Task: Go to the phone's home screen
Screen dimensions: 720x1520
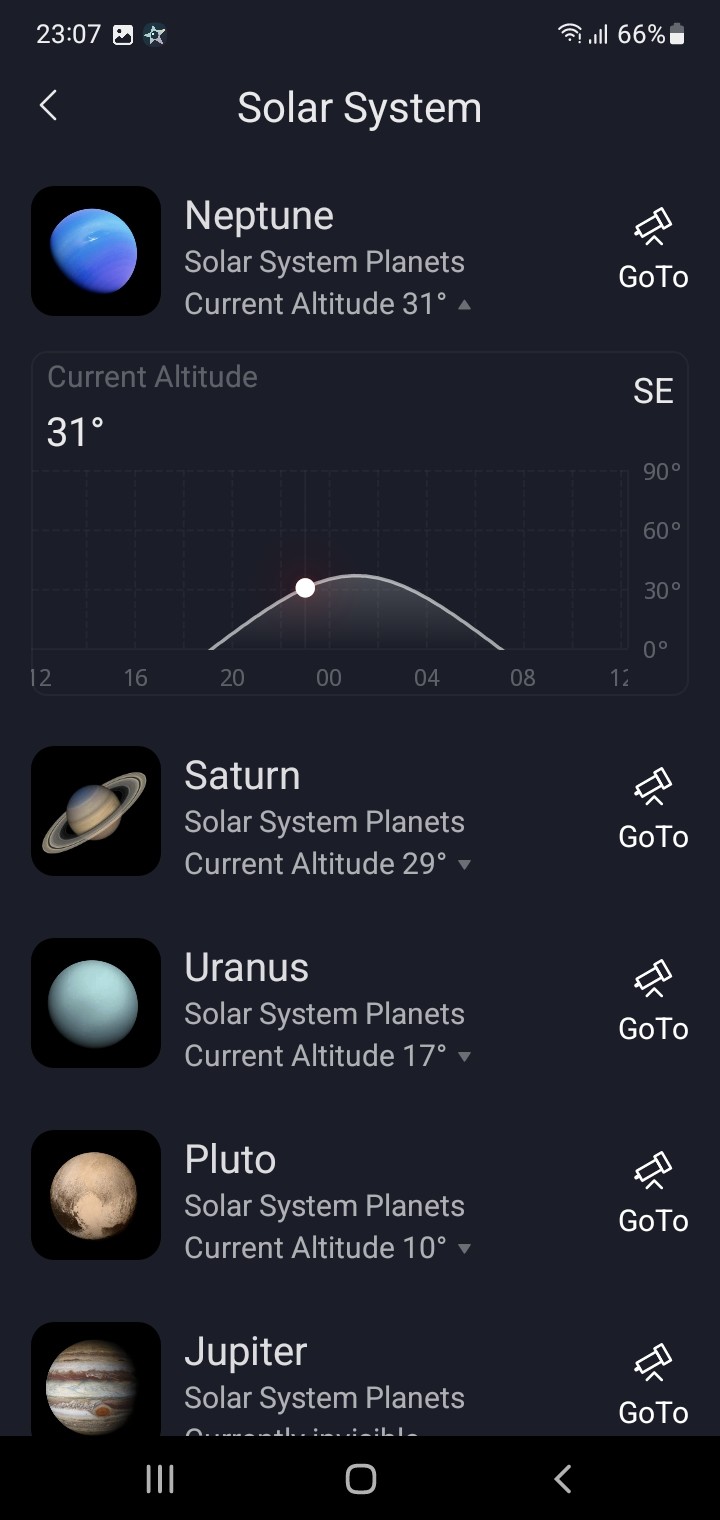Action: (x=360, y=1479)
